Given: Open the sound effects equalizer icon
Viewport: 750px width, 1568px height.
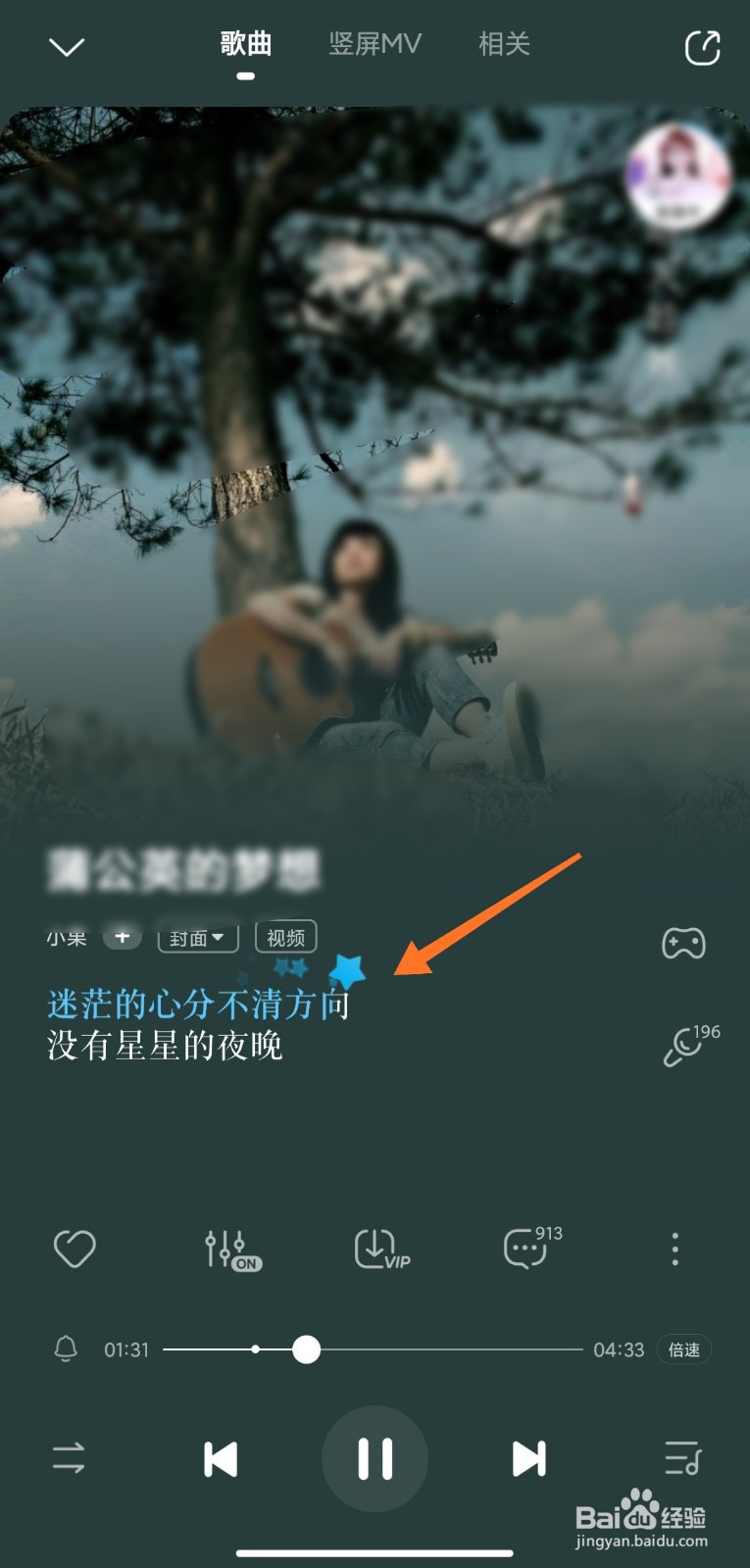Looking at the screenshot, I should pos(227,1249).
